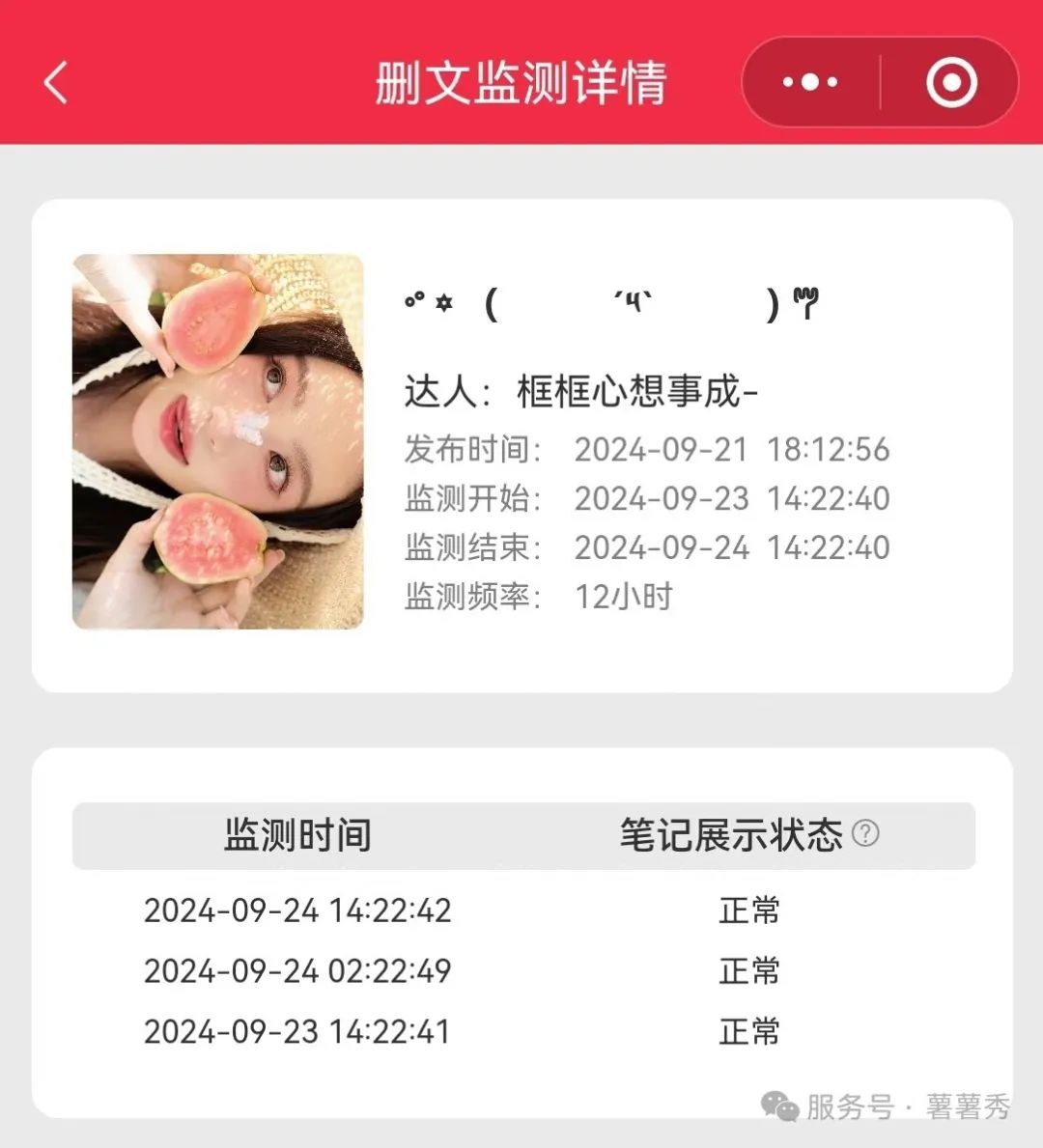1043x1148 pixels.
Task: Go back from the 删文监测详情 page
Action: pyautogui.click(x=57, y=82)
